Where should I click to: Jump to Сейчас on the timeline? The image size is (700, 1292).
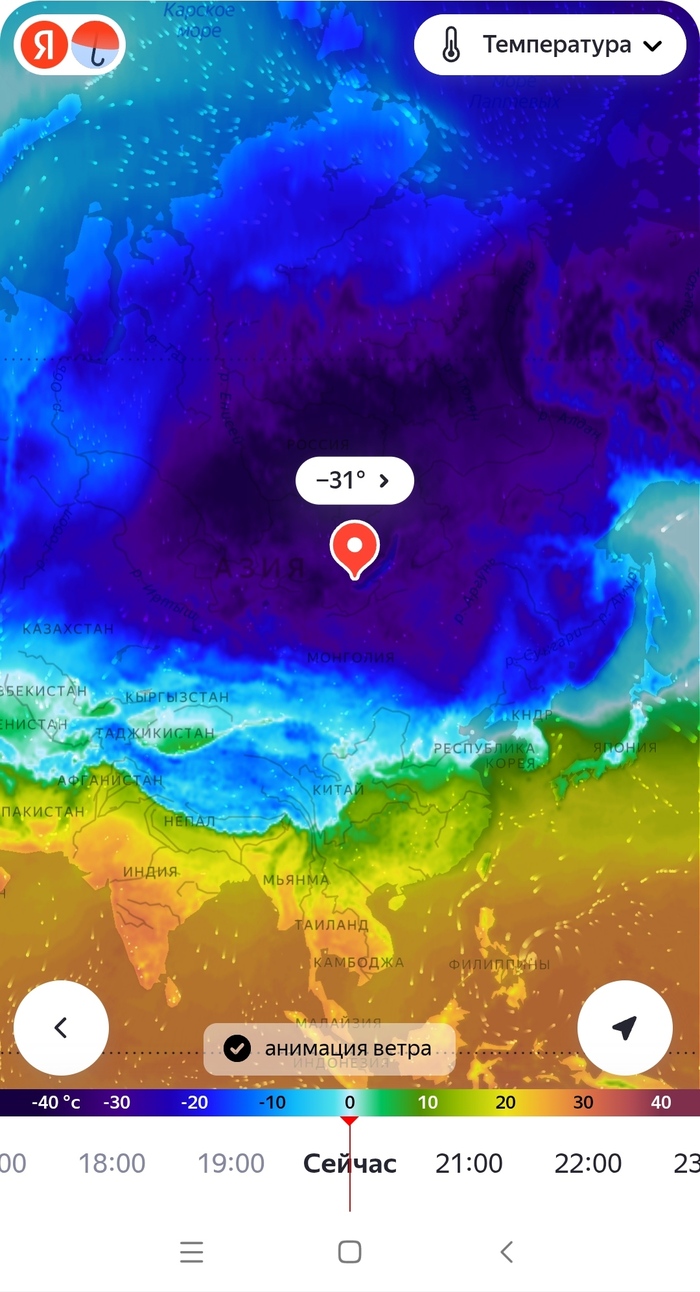(350, 1163)
